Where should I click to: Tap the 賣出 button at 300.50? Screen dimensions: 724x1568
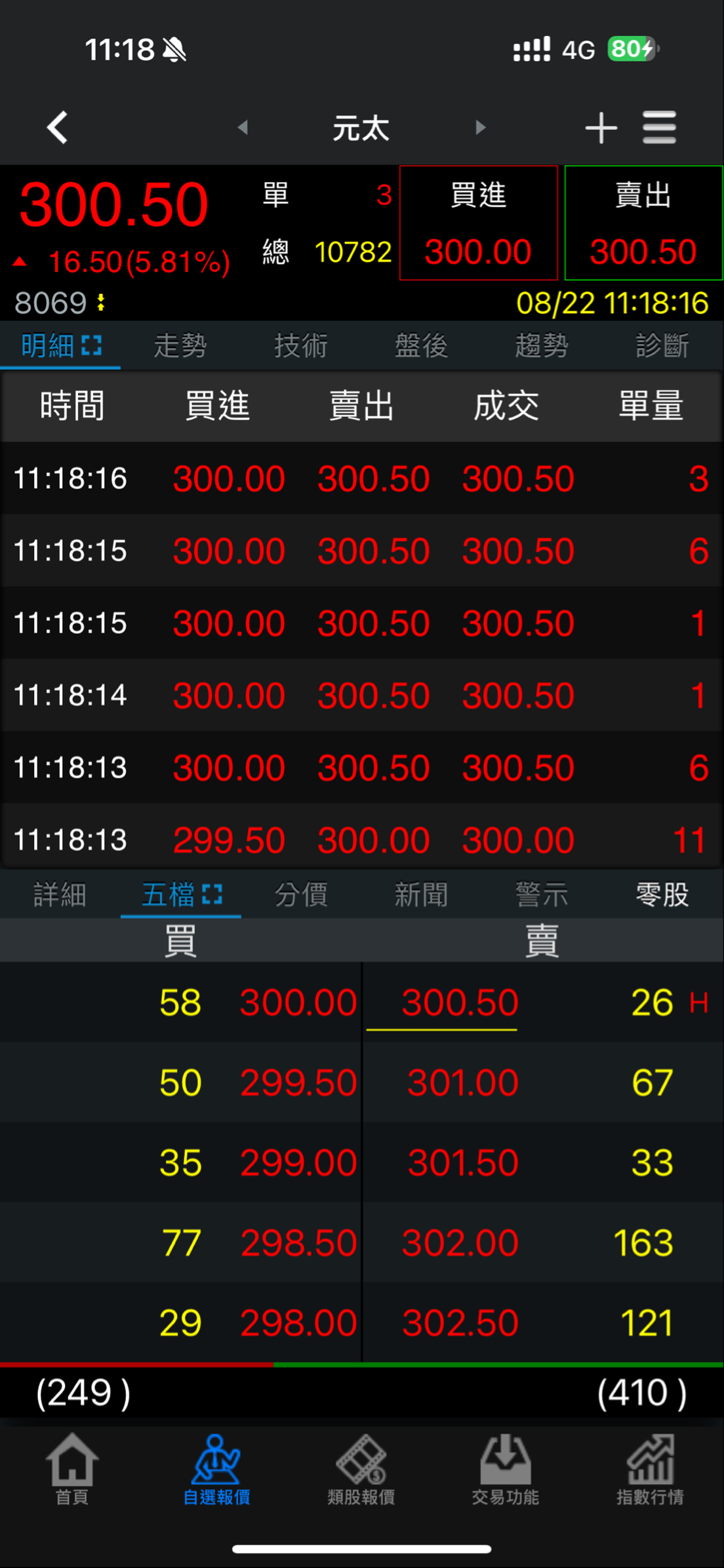(643, 224)
